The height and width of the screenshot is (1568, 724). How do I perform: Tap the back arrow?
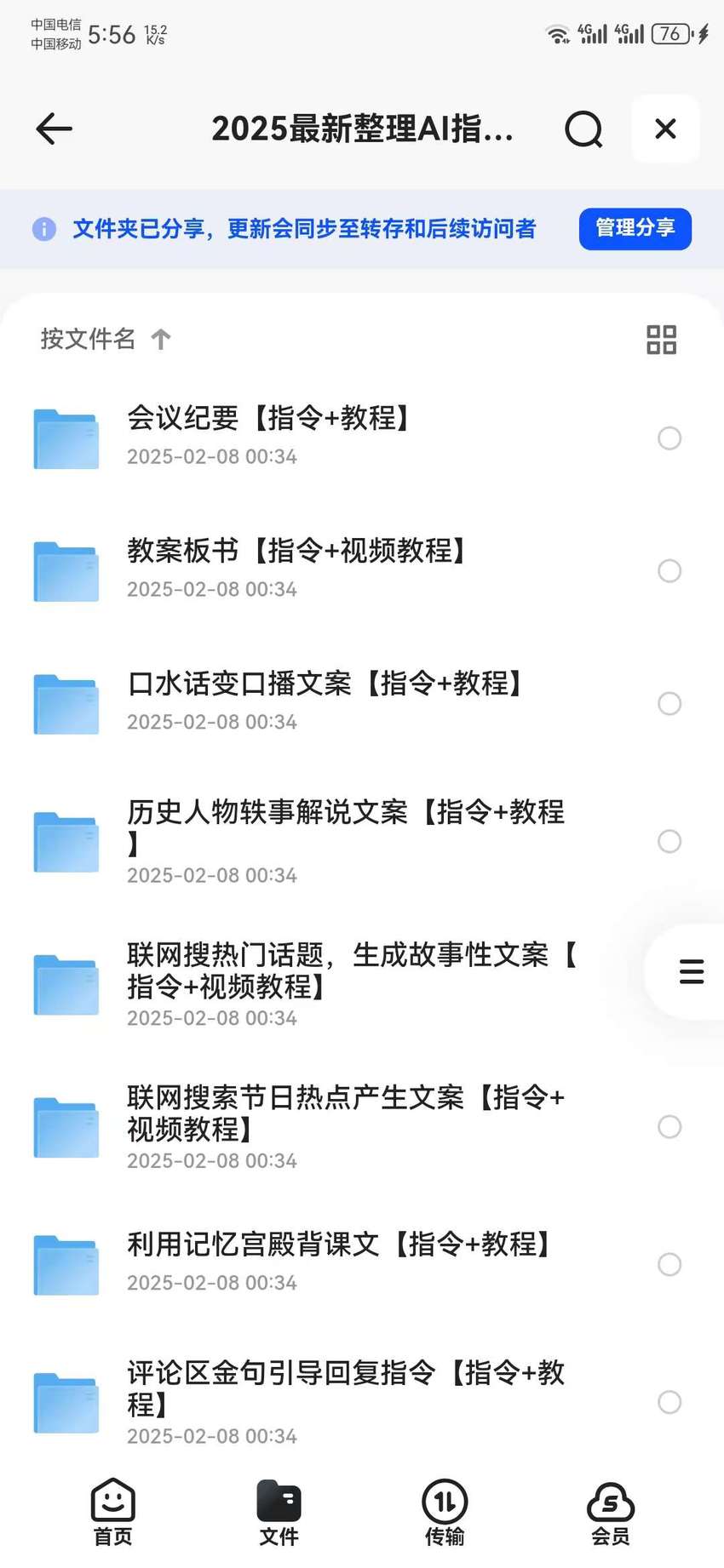coord(55,129)
